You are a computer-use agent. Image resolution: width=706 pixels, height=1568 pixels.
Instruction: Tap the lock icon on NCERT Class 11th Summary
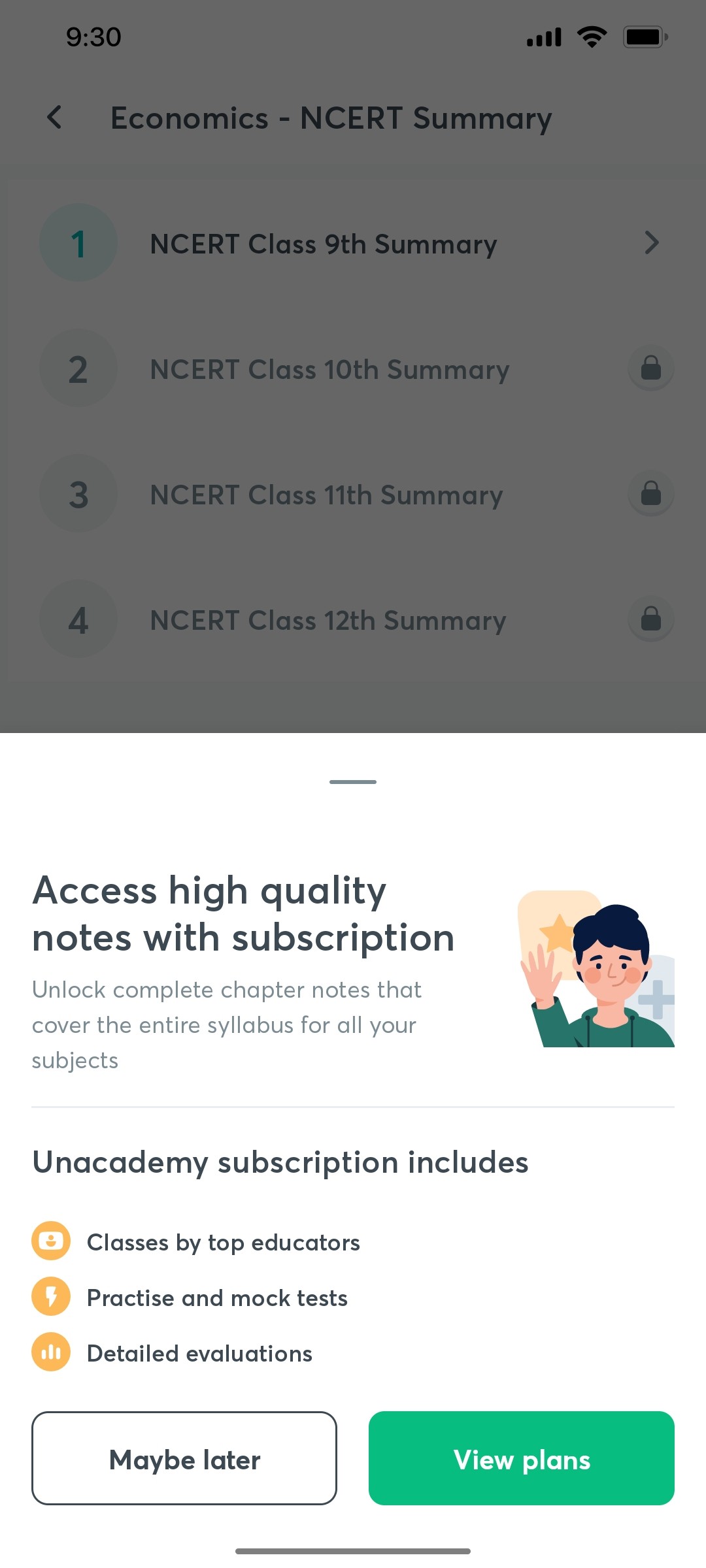[650, 493]
